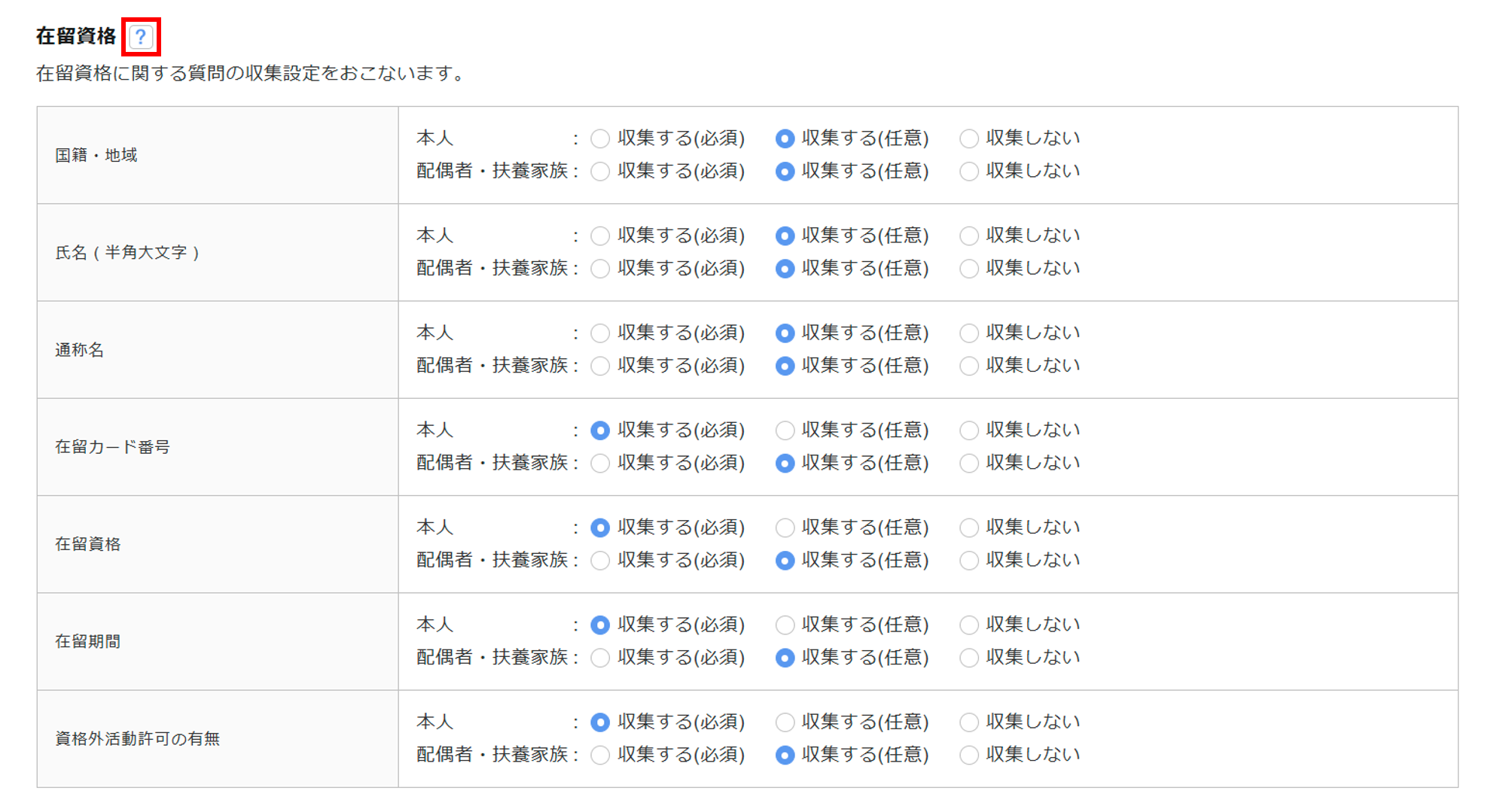
Task: Set 国籍・地域 本人 to 収集する(必須)
Action: pyautogui.click(x=600, y=138)
